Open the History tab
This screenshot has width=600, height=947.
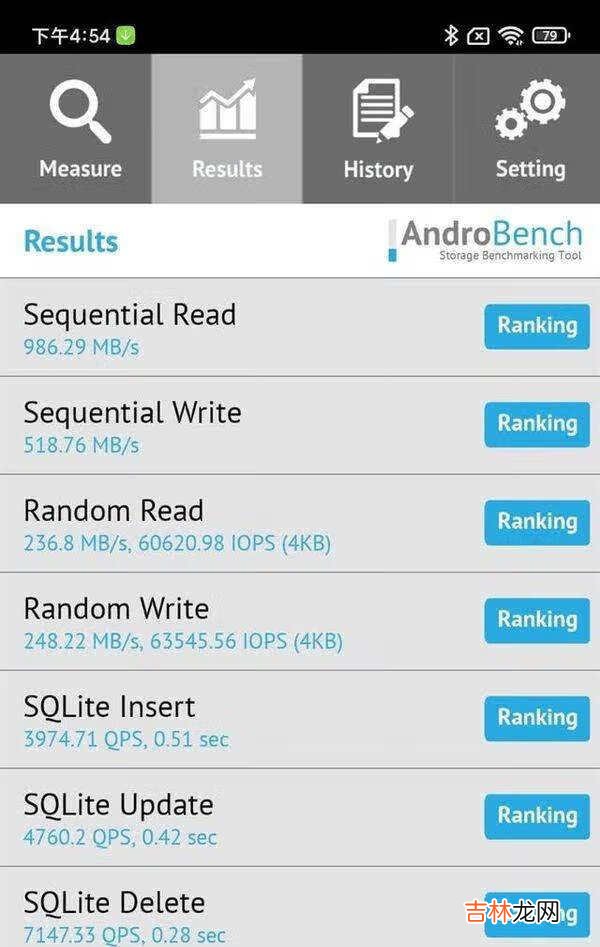377,130
